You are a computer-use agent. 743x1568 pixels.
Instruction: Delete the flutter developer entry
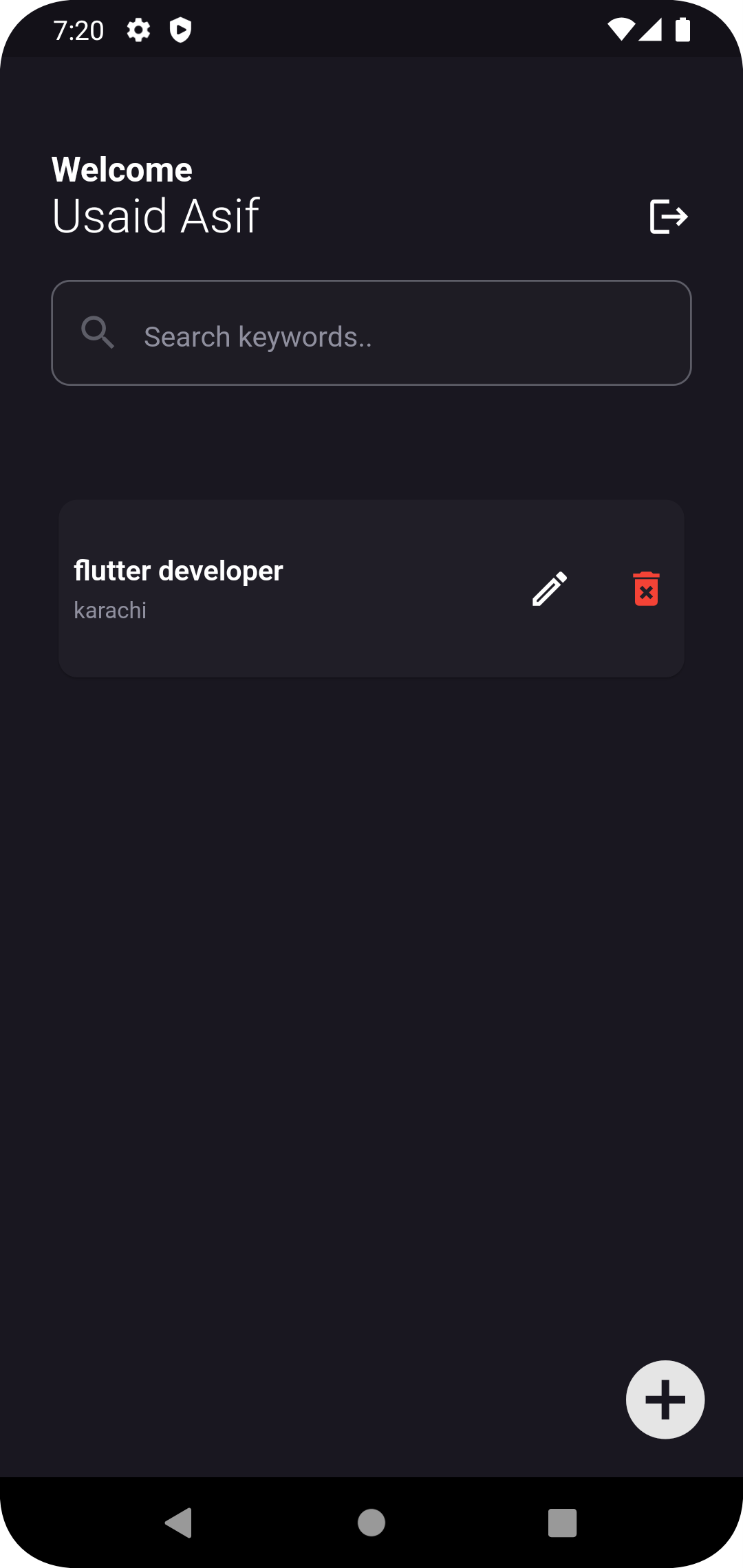tap(646, 589)
